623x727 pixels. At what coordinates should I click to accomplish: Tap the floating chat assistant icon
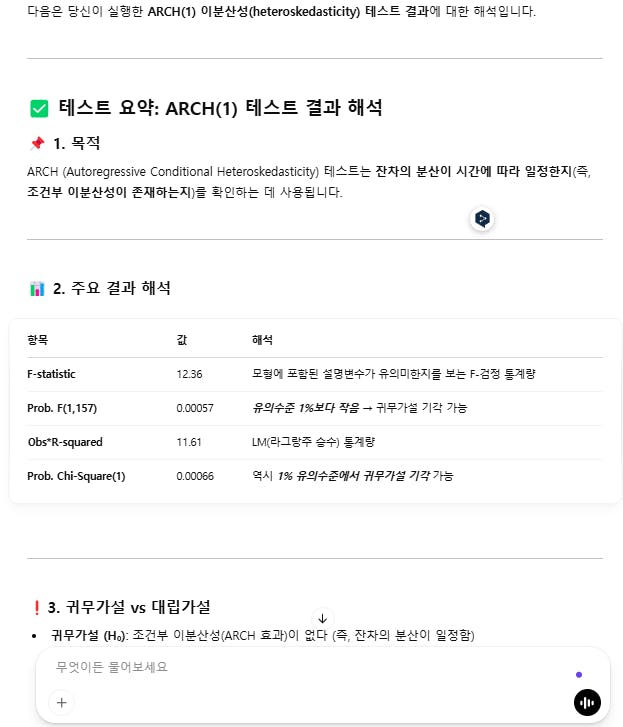[x=483, y=218]
